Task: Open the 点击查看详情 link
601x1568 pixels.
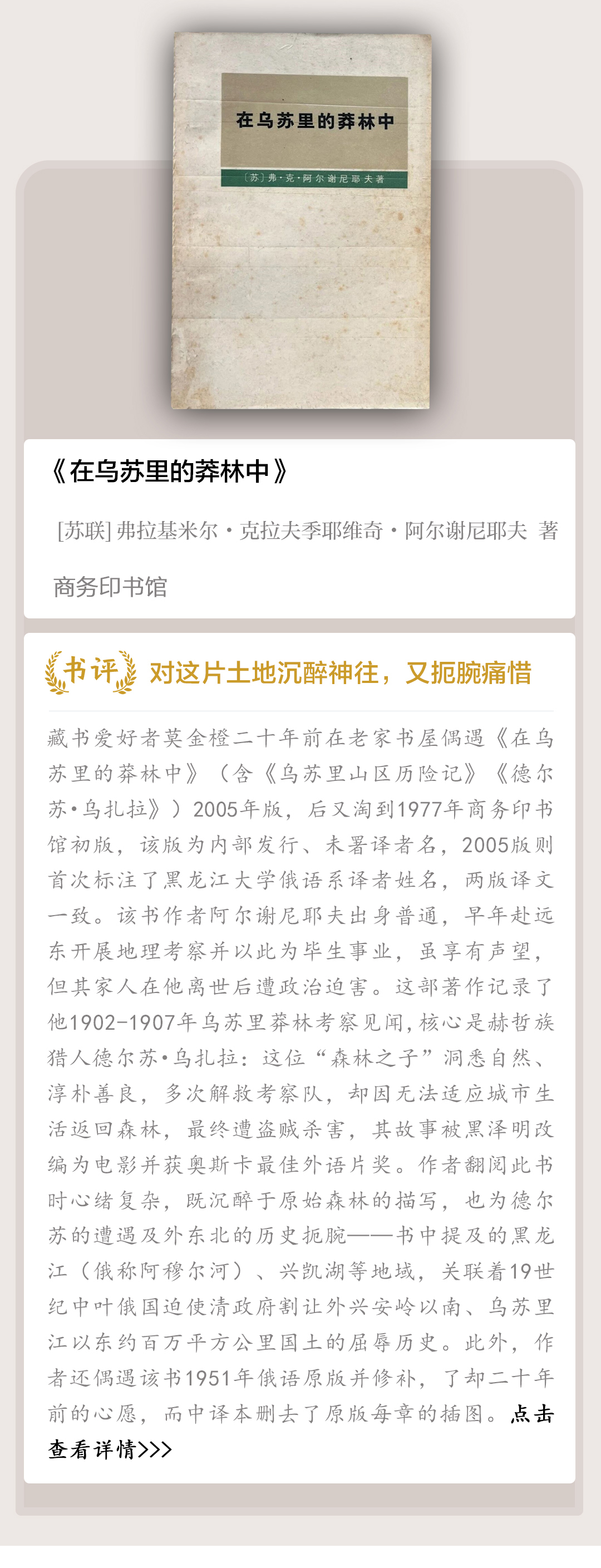Action: [110, 1449]
